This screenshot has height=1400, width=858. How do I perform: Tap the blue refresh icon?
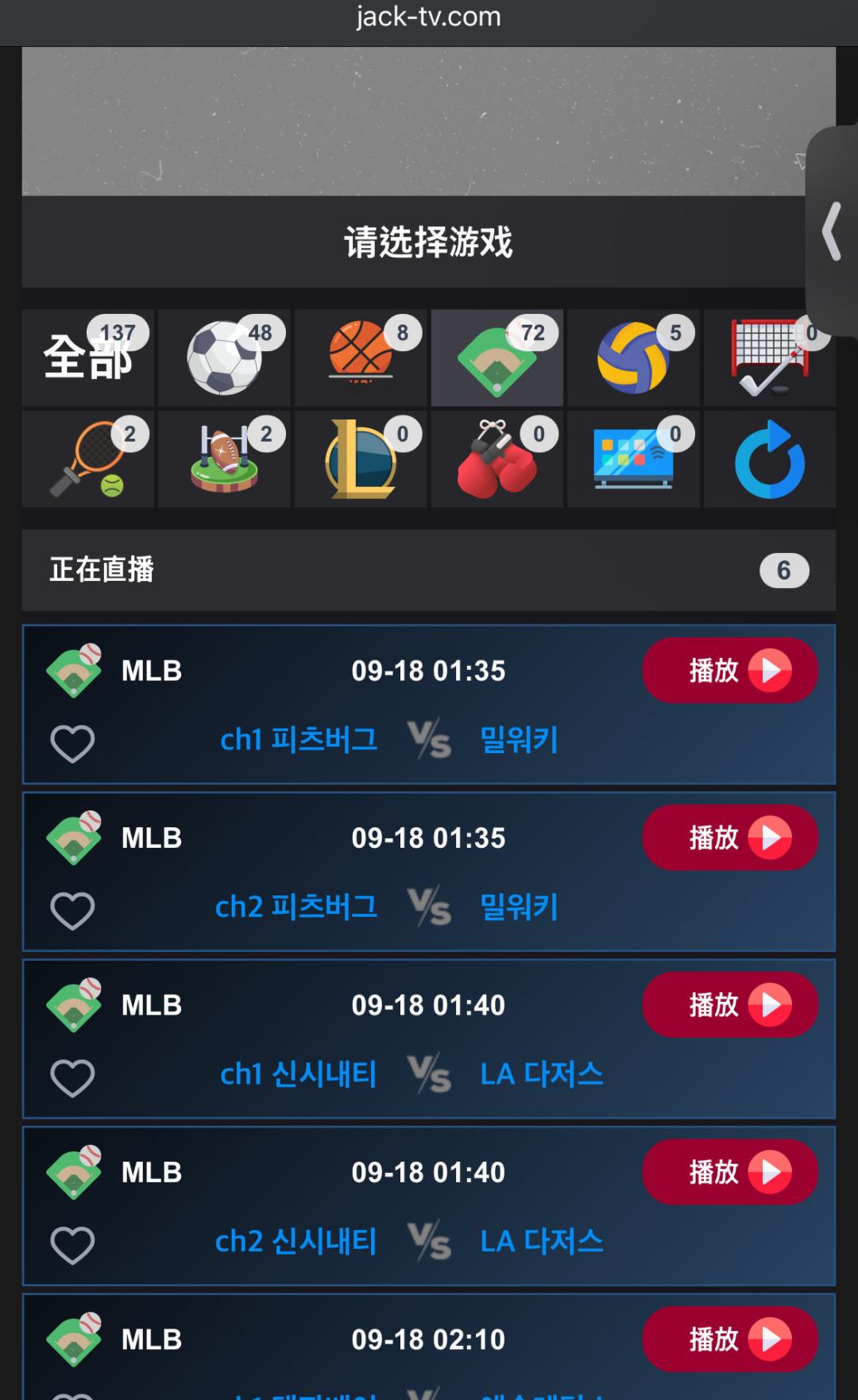coord(770,459)
